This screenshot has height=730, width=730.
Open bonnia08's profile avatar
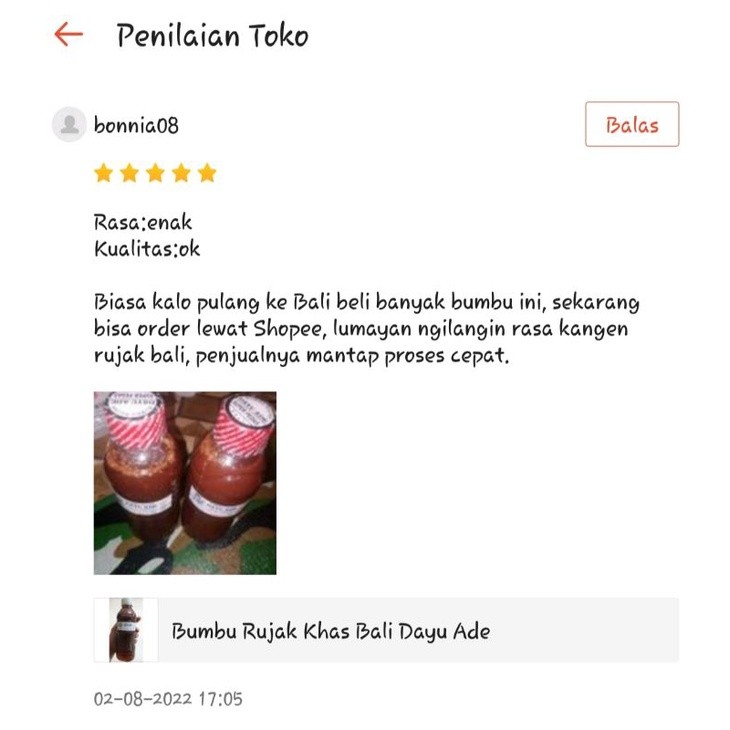tap(69, 125)
